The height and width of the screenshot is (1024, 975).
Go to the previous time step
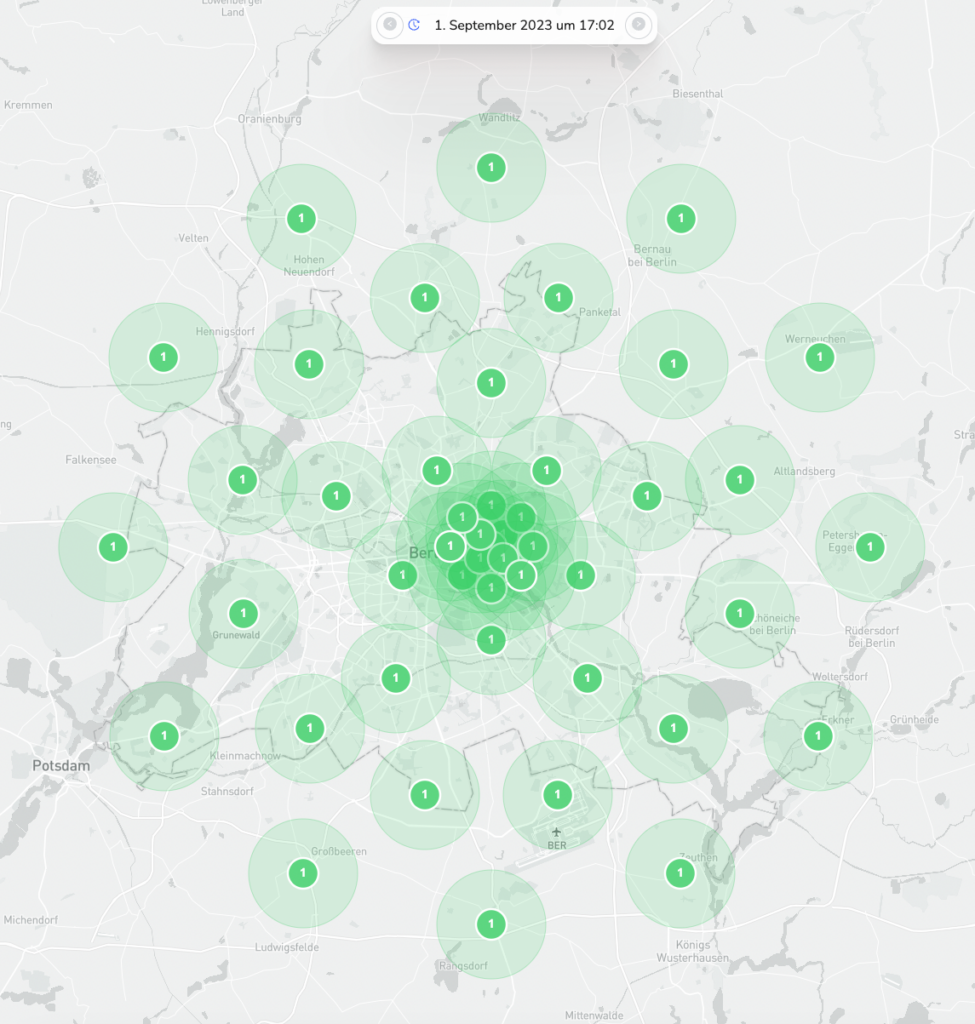tap(390, 24)
